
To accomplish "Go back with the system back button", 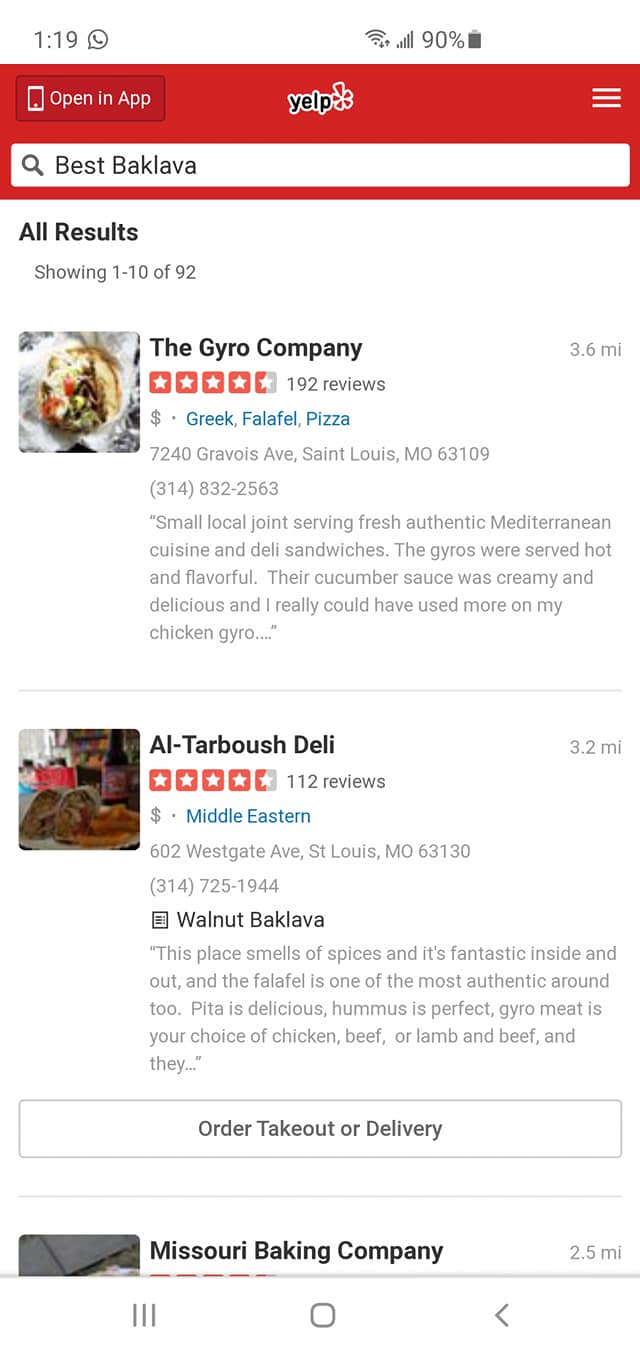I will (502, 1315).
